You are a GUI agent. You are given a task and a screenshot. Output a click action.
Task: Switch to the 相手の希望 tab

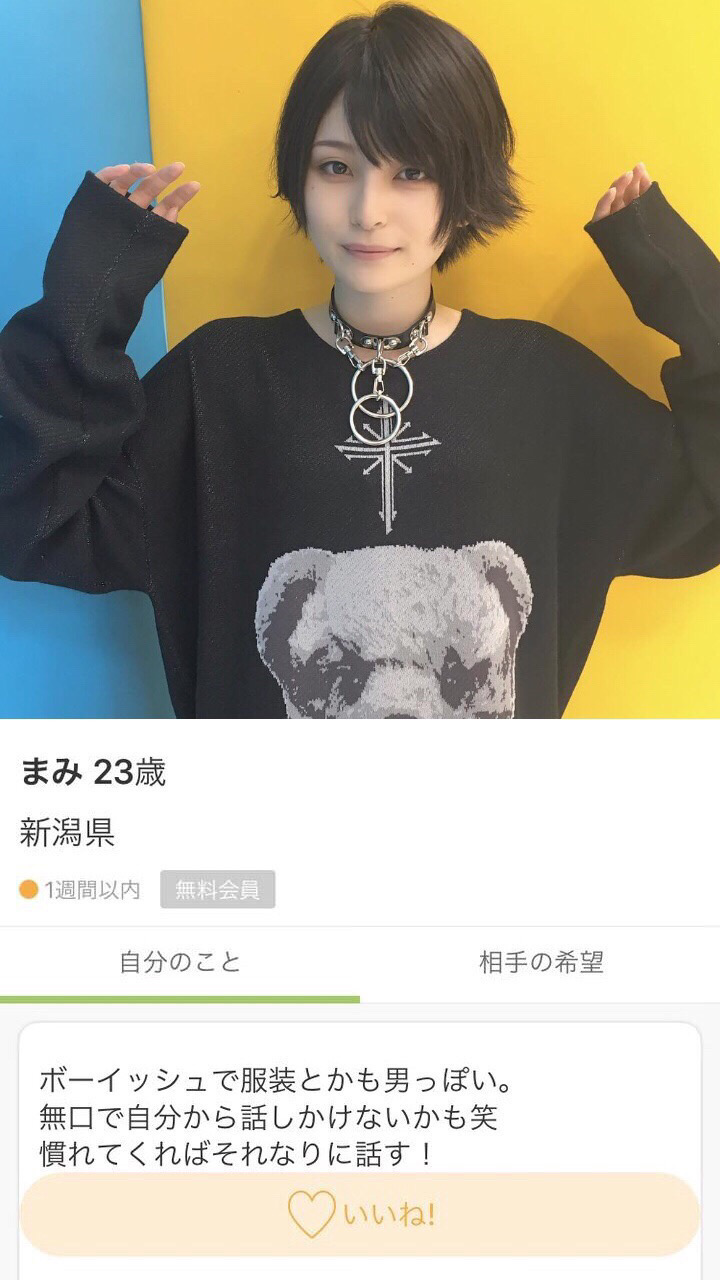tap(540, 963)
